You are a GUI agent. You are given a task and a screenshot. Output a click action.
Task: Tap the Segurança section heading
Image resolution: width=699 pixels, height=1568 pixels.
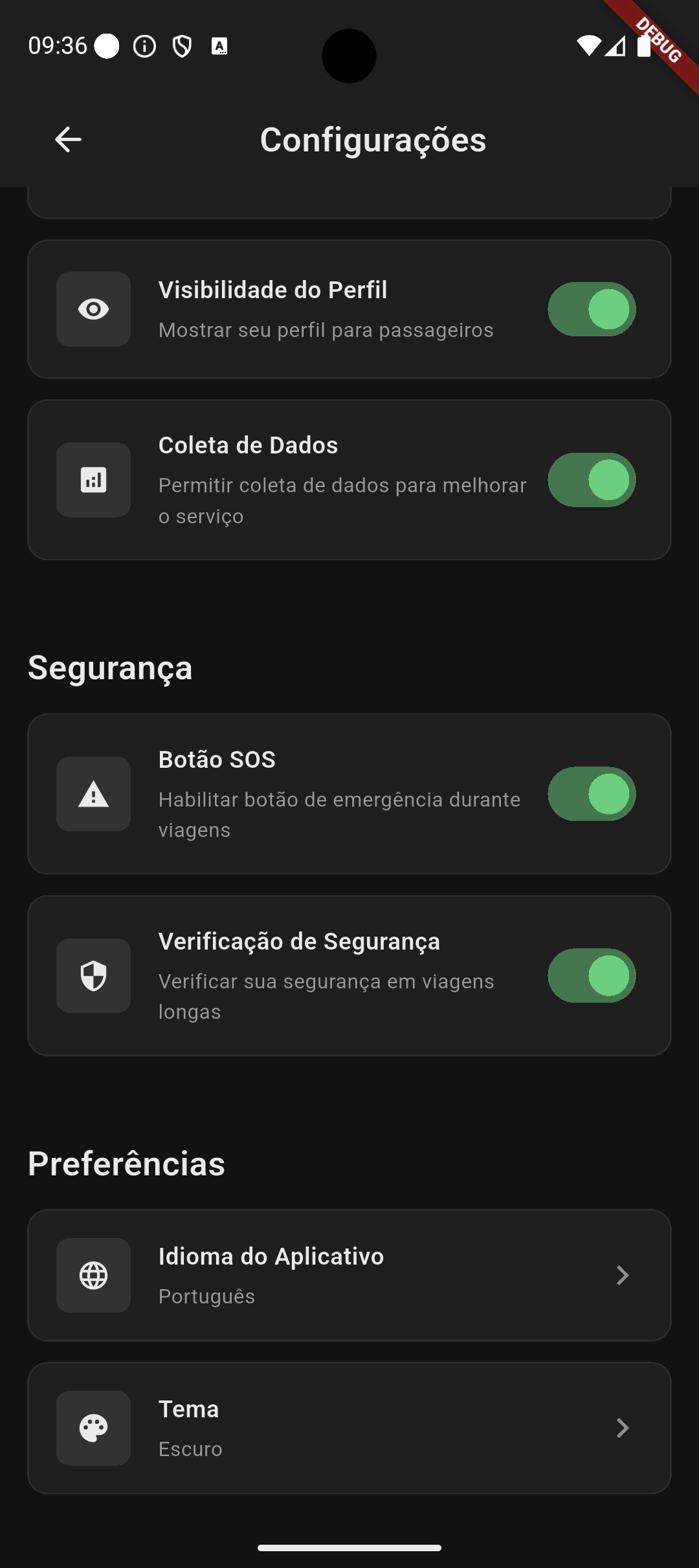pyautogui.click(x=111, y=669)
